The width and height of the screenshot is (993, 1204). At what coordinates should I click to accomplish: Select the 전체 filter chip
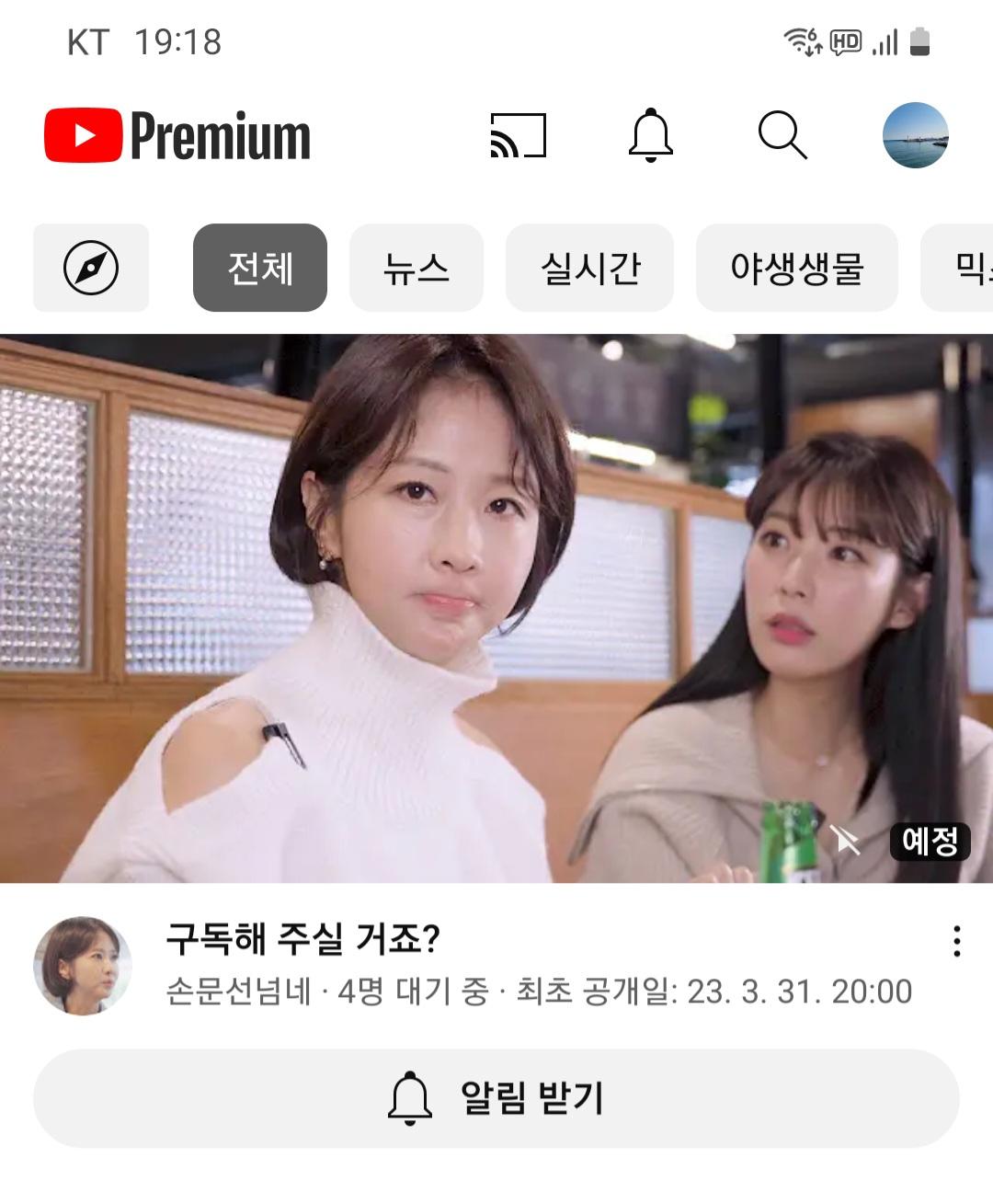coord(260,268)
